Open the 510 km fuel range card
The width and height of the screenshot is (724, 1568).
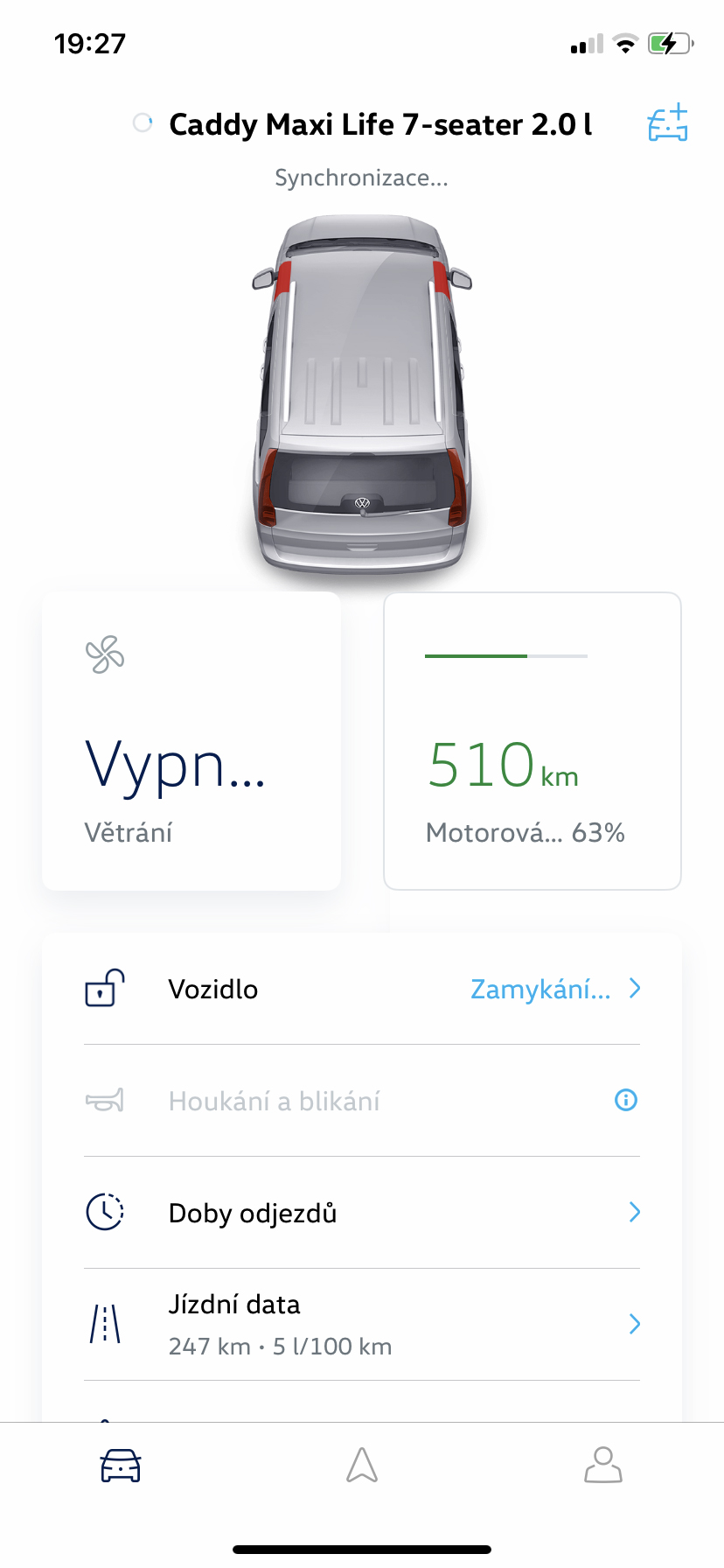pos(533,741)
